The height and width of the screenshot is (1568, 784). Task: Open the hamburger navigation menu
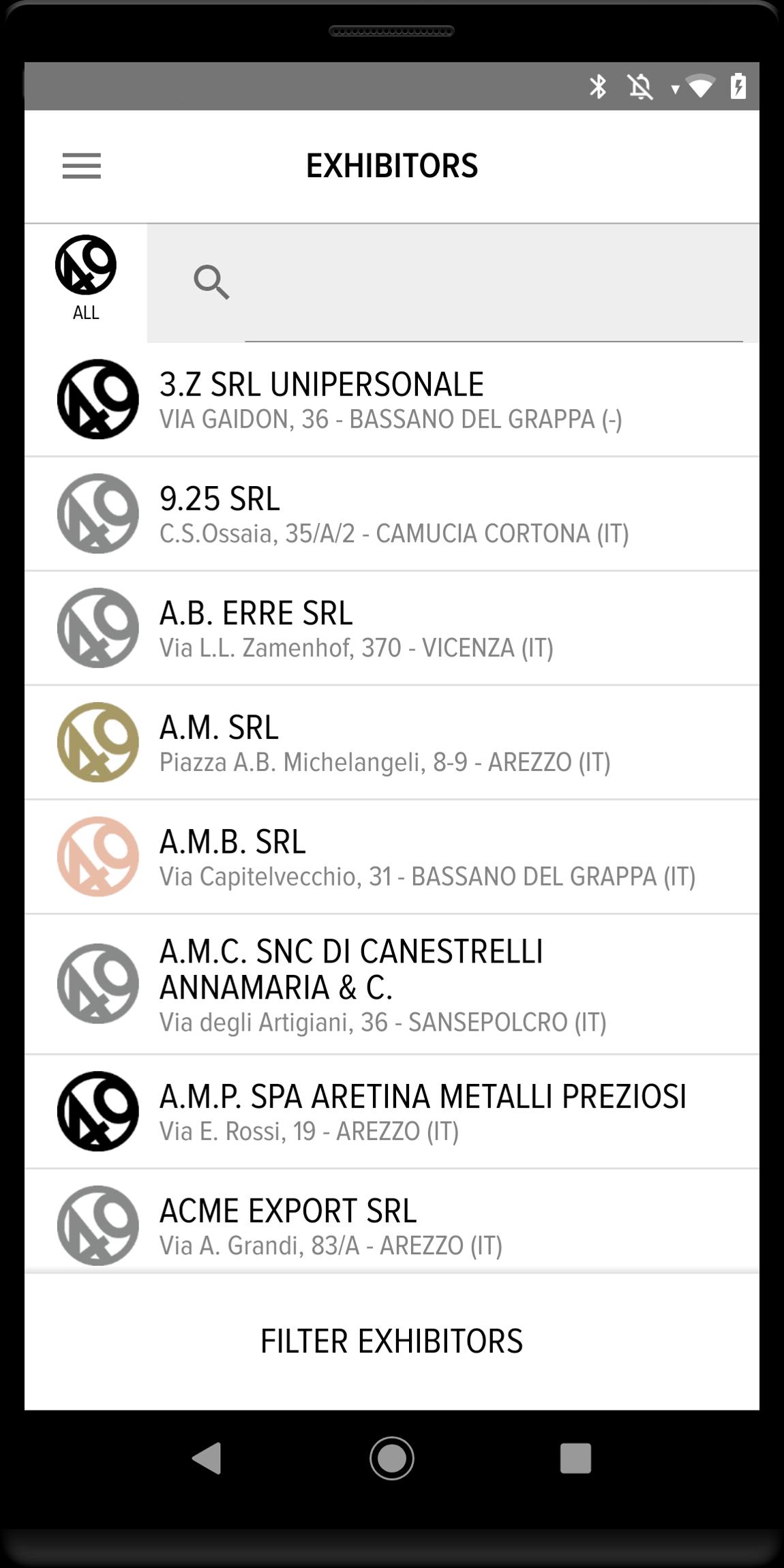tap(82, 166)
